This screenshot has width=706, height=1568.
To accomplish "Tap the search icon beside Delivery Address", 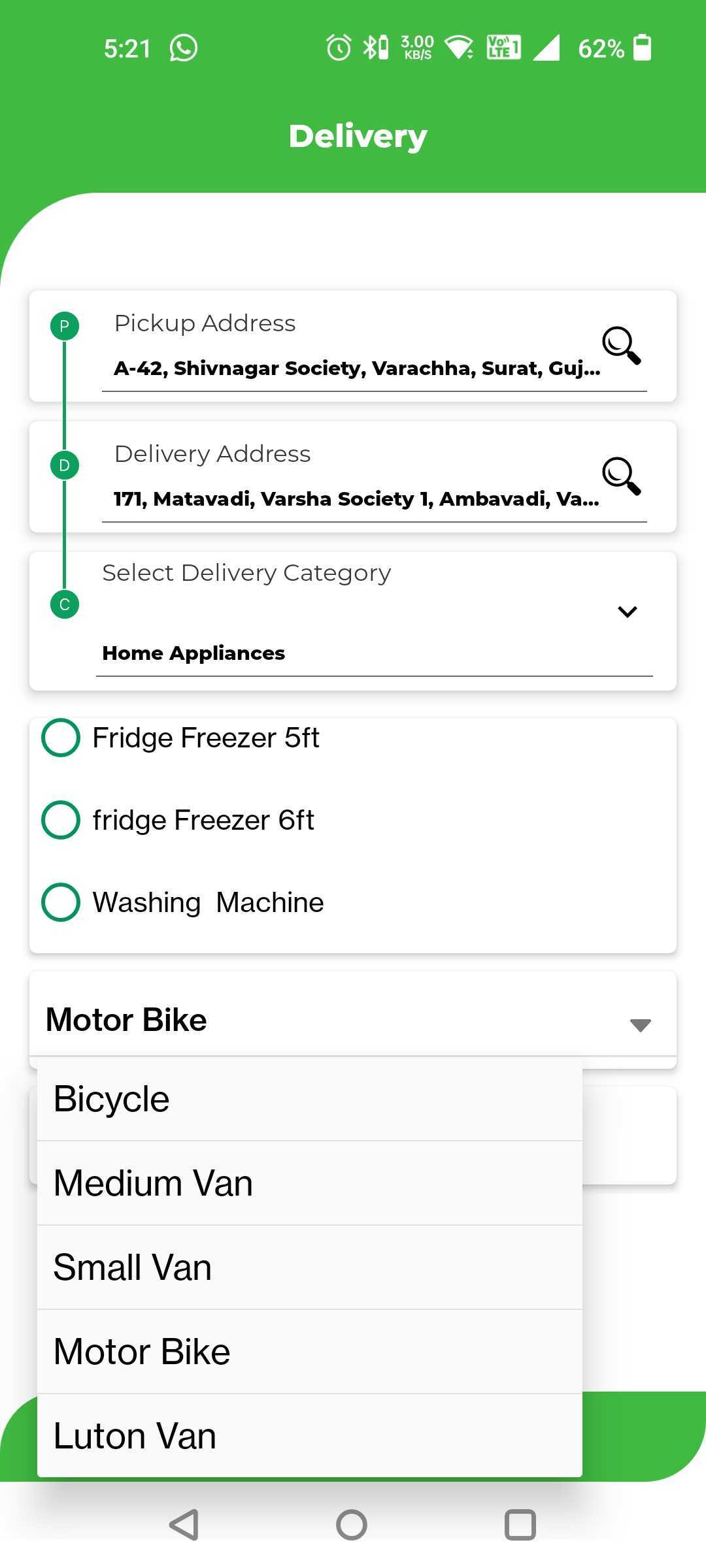I will click(x=621, y=476).
